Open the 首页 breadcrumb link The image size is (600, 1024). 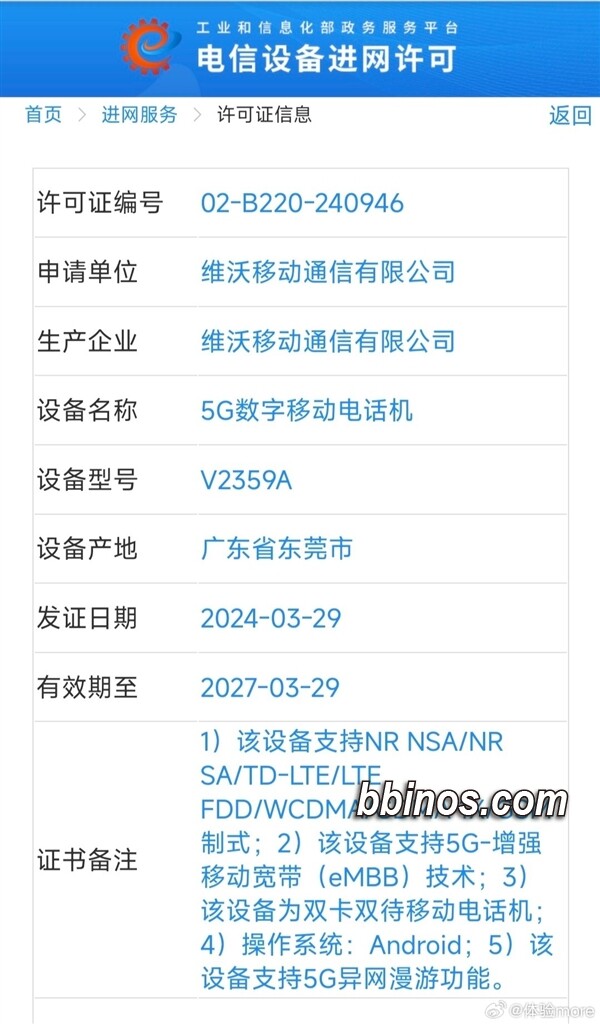pyautogui.click(x=44, y=114)
